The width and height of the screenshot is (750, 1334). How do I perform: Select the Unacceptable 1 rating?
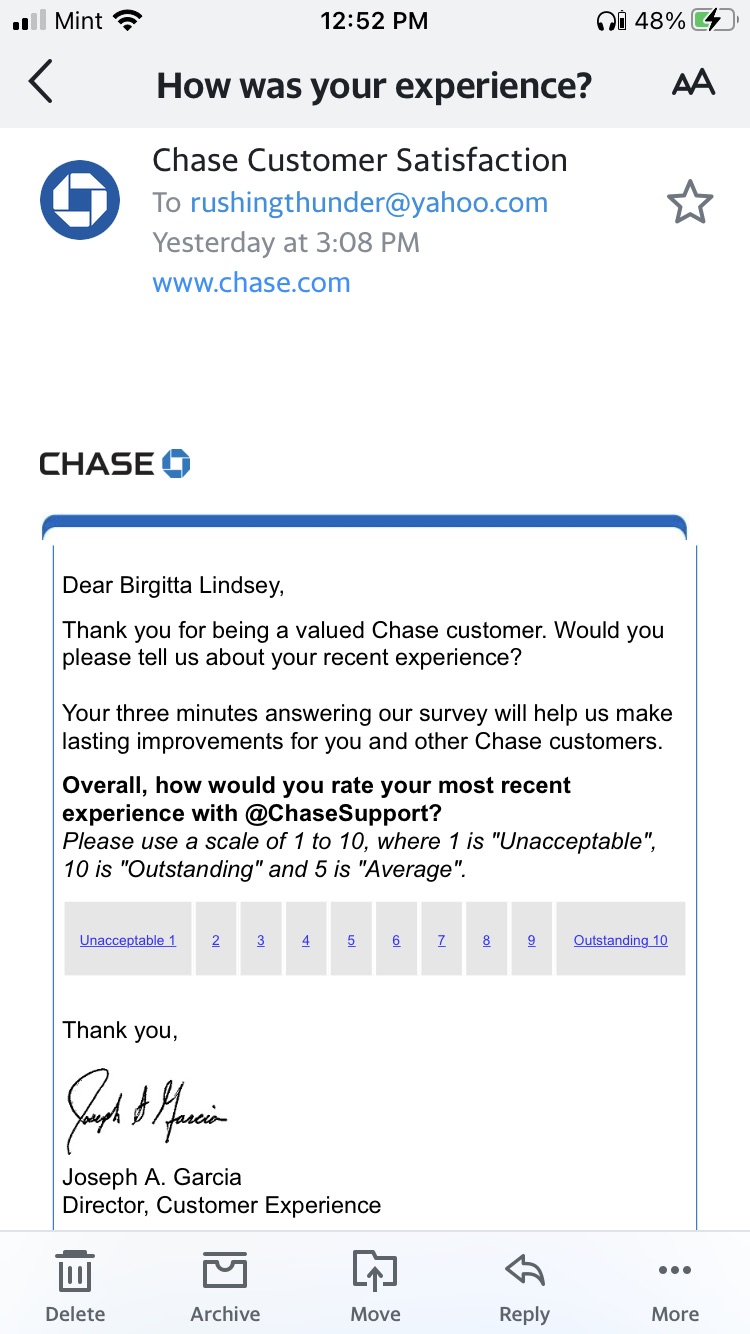click(x=127, y=940)
